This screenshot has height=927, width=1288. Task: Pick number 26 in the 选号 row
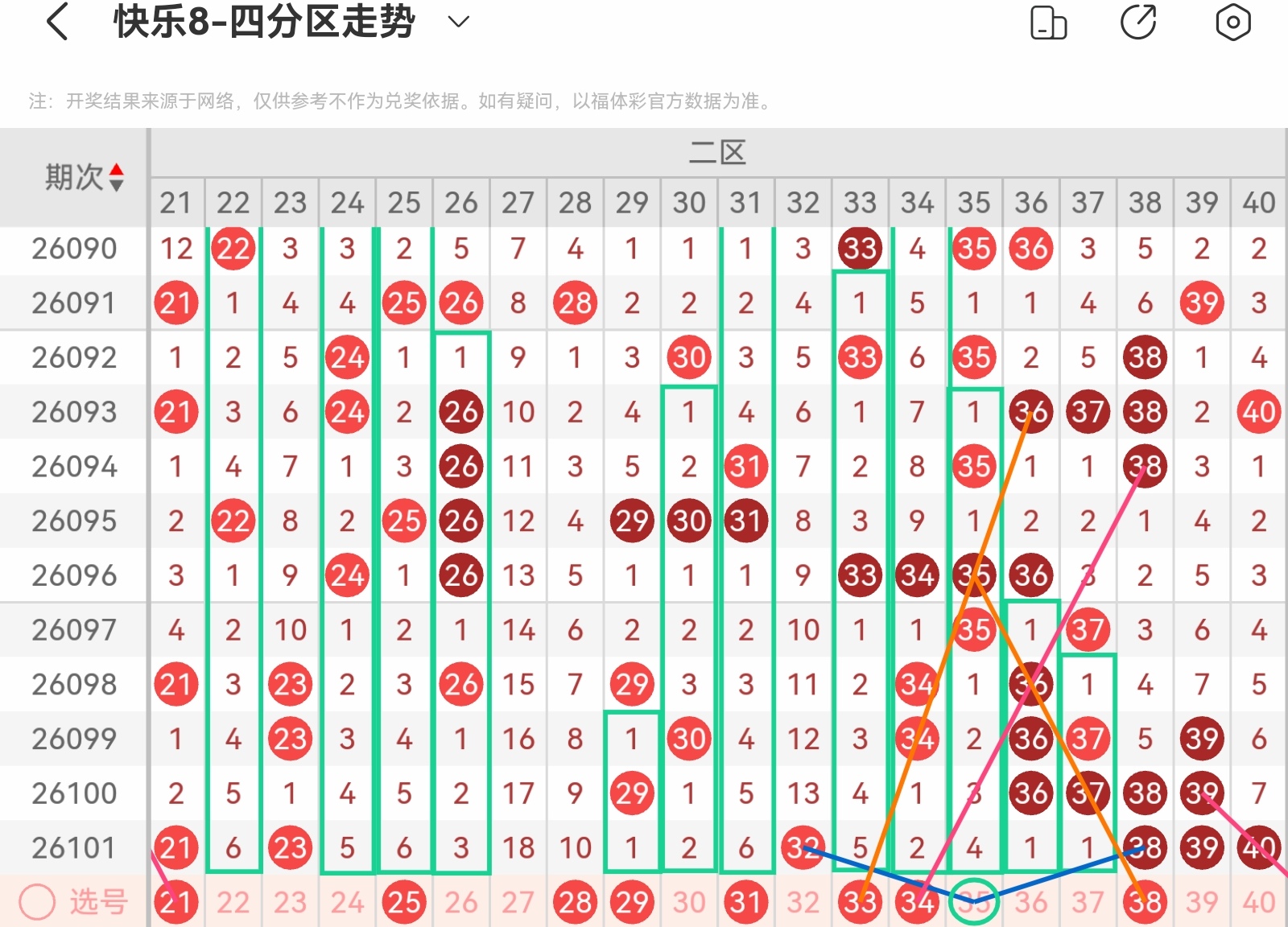[x=461, y=902]
